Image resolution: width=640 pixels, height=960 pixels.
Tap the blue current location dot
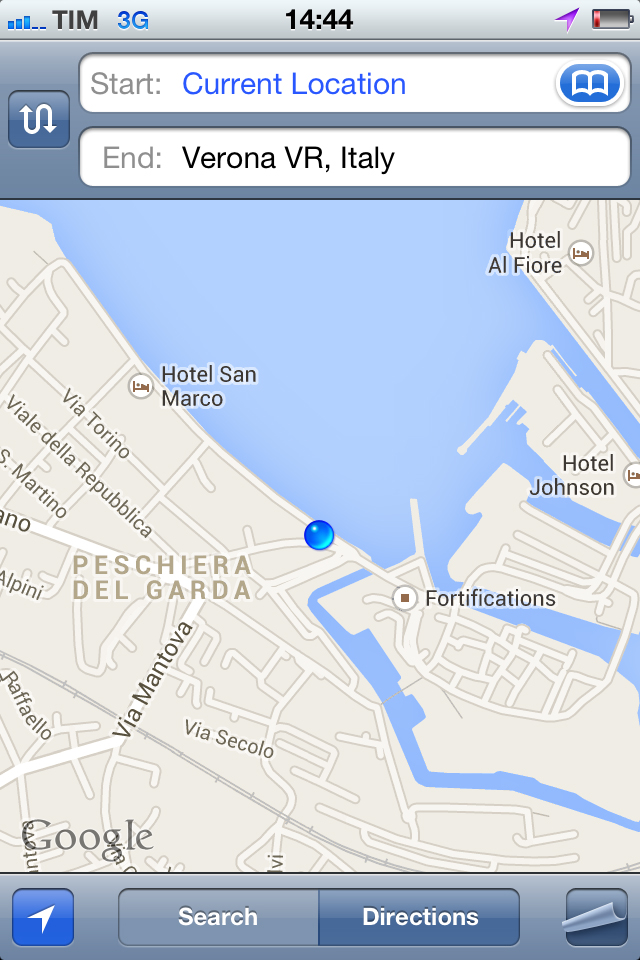319,535
